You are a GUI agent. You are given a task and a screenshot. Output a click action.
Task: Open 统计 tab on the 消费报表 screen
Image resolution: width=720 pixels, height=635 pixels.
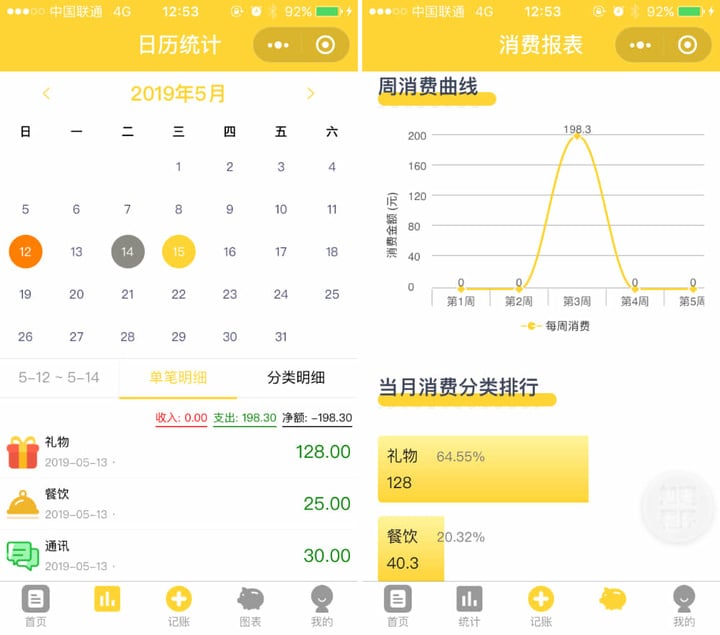click(469, 605)
